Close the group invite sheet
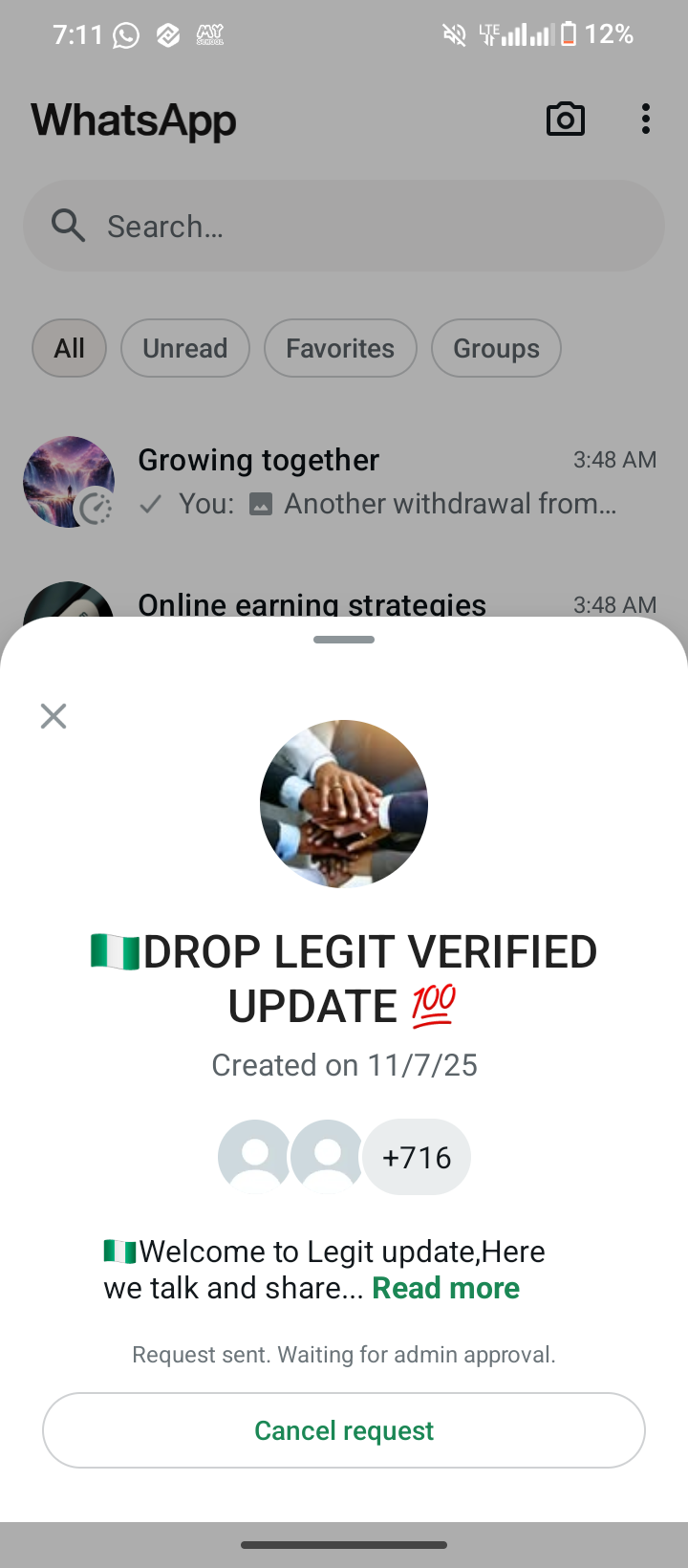The width and height of the screenshot is (688, 1568). click(54, 716)
